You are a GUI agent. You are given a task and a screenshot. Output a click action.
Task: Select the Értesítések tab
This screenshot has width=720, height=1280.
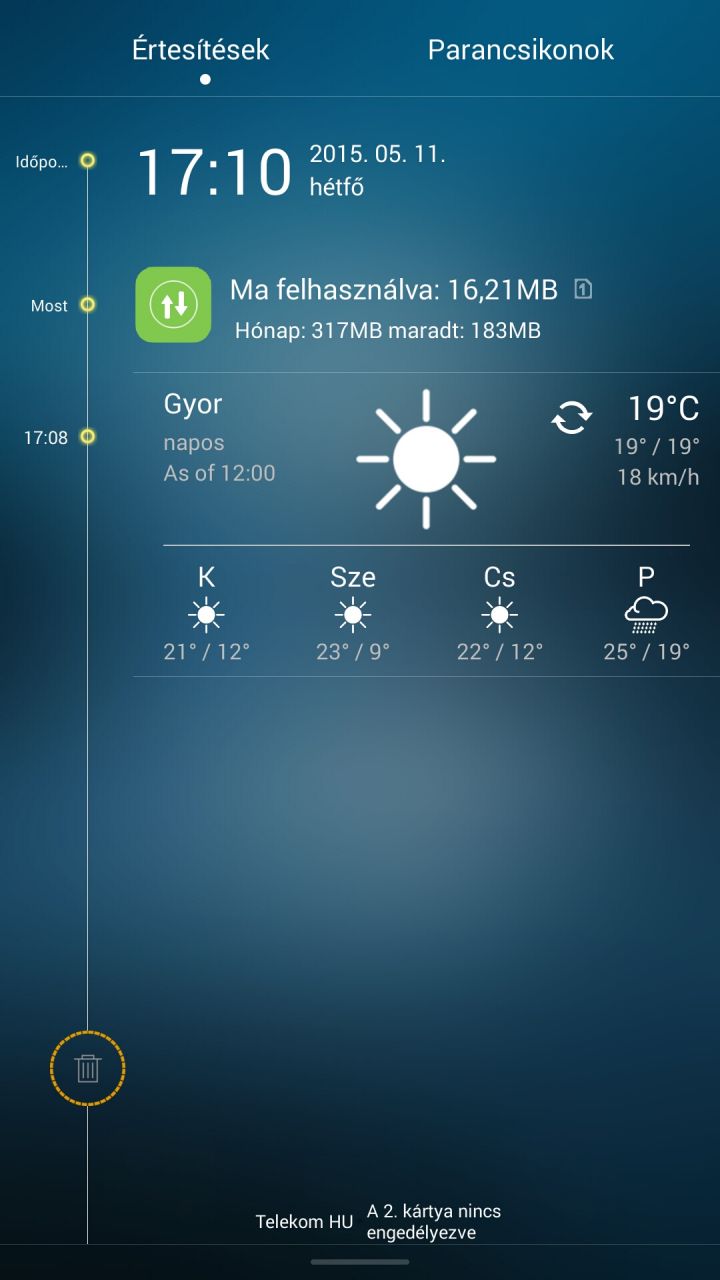point(201,50)
